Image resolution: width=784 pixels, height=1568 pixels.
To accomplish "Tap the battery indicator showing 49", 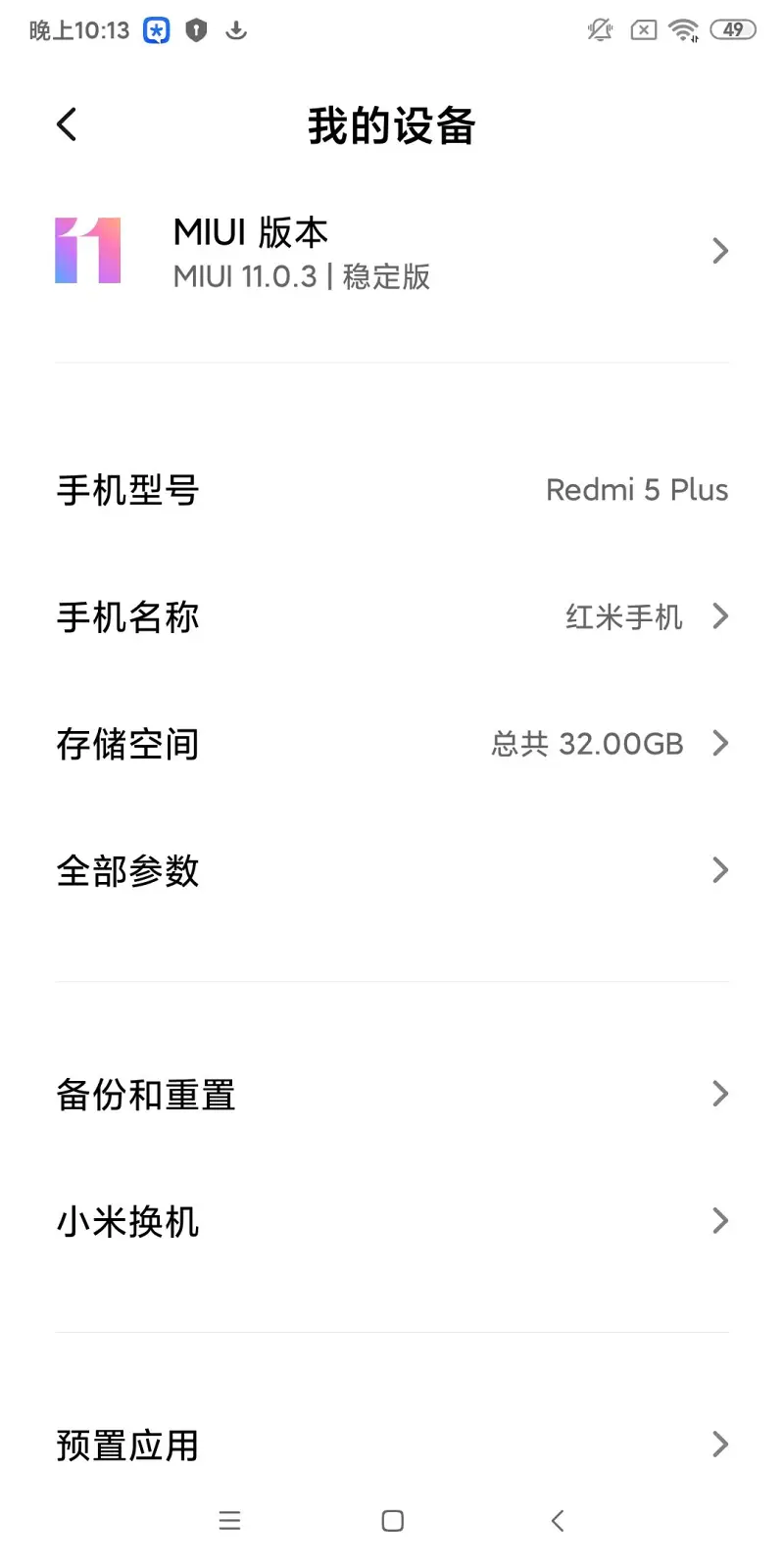I will pyautogui.click(x=732, y=29).
